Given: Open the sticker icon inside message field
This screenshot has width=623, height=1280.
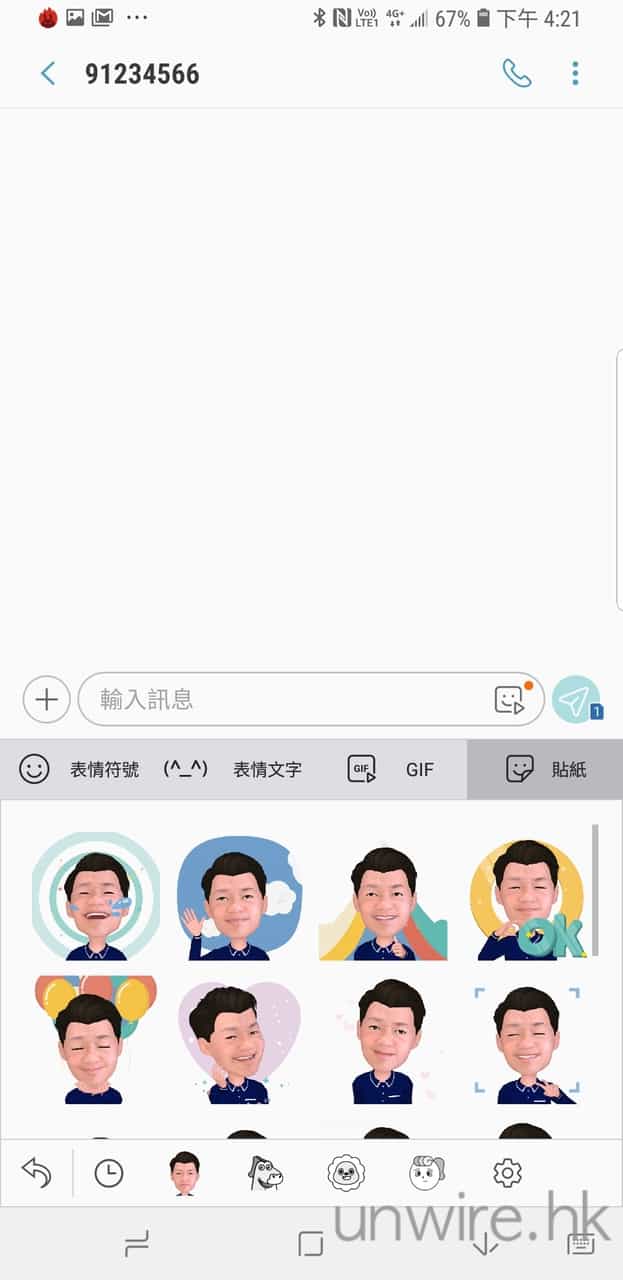Looking at the screenshot, I should [x=510, y=699].
